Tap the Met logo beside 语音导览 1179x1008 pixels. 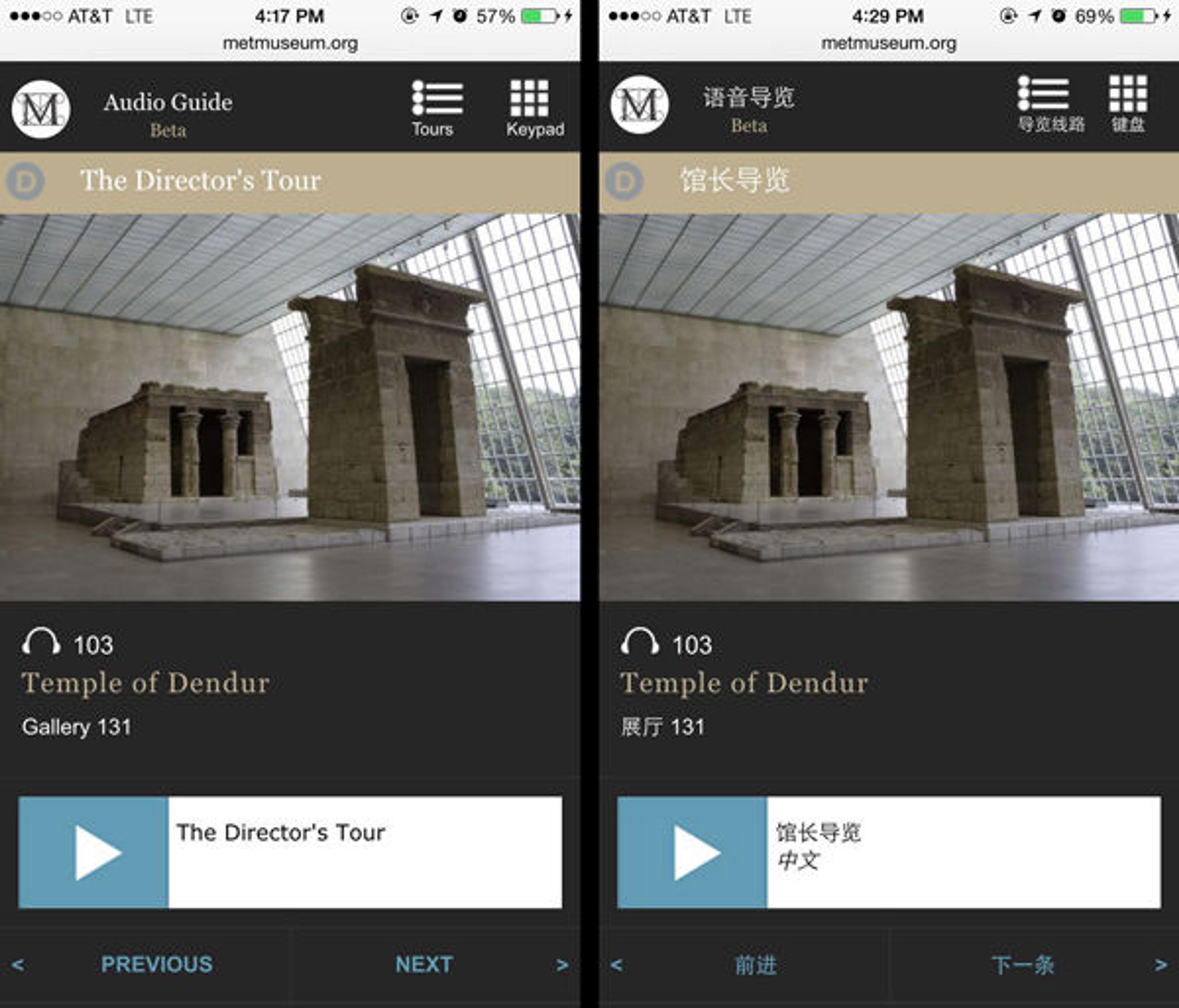point(640,105)
